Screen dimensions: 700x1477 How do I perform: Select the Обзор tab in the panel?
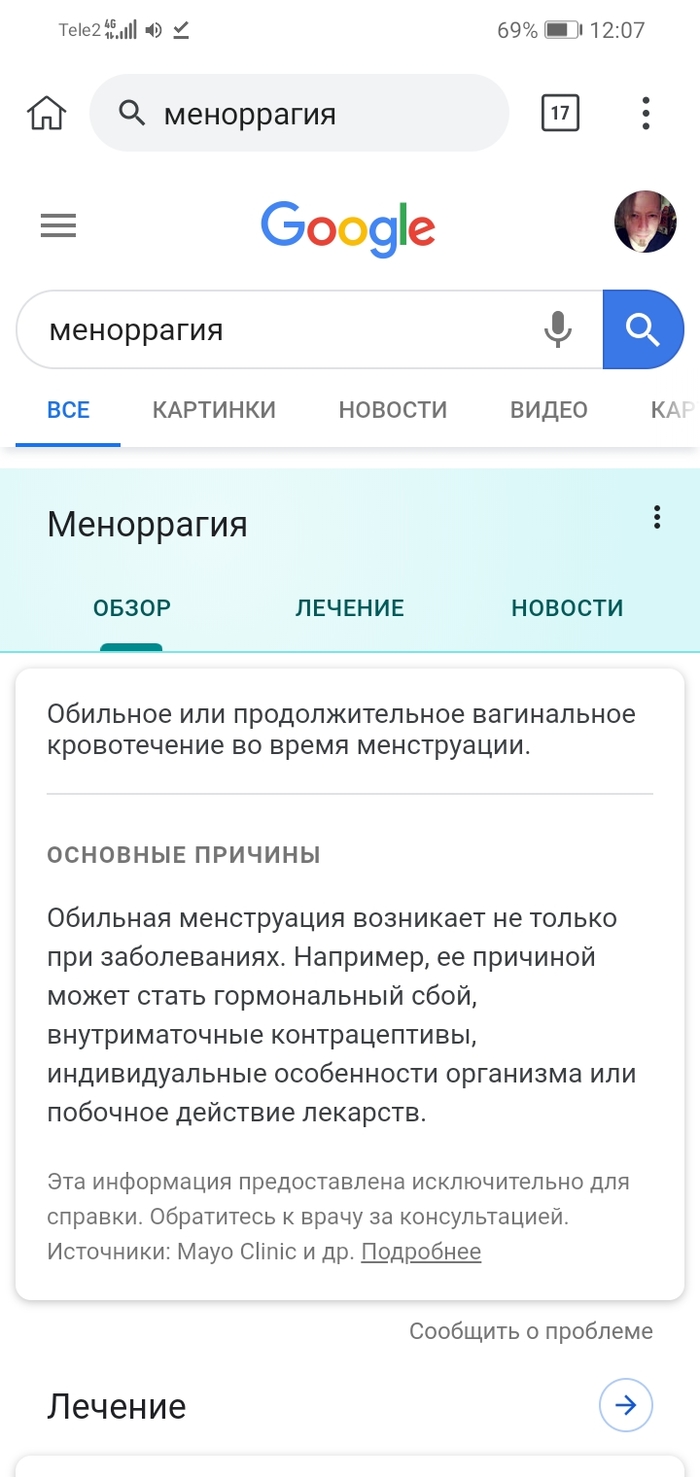click(132, 608)
